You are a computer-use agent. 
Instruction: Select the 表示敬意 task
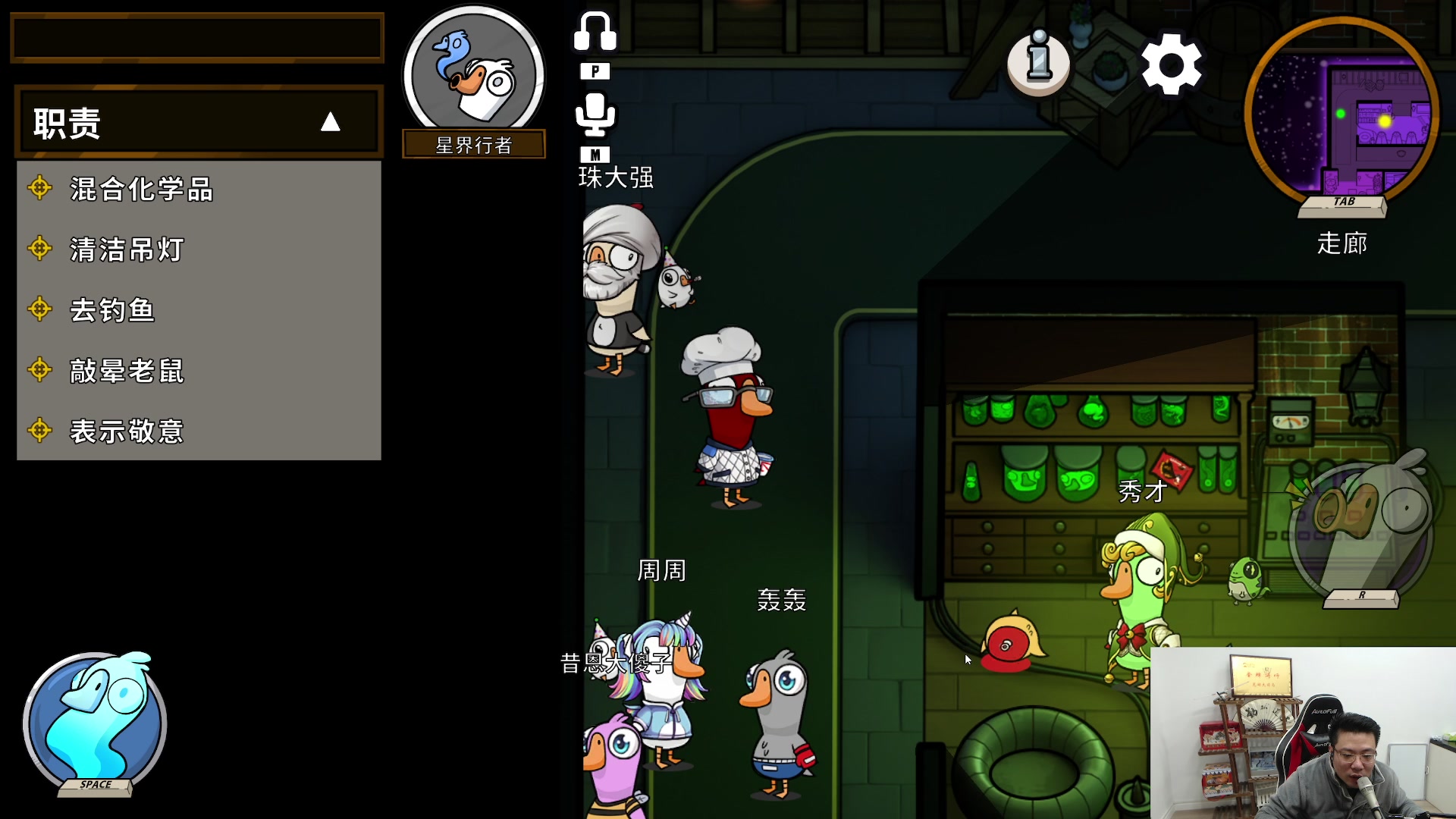tap(127, 431)
